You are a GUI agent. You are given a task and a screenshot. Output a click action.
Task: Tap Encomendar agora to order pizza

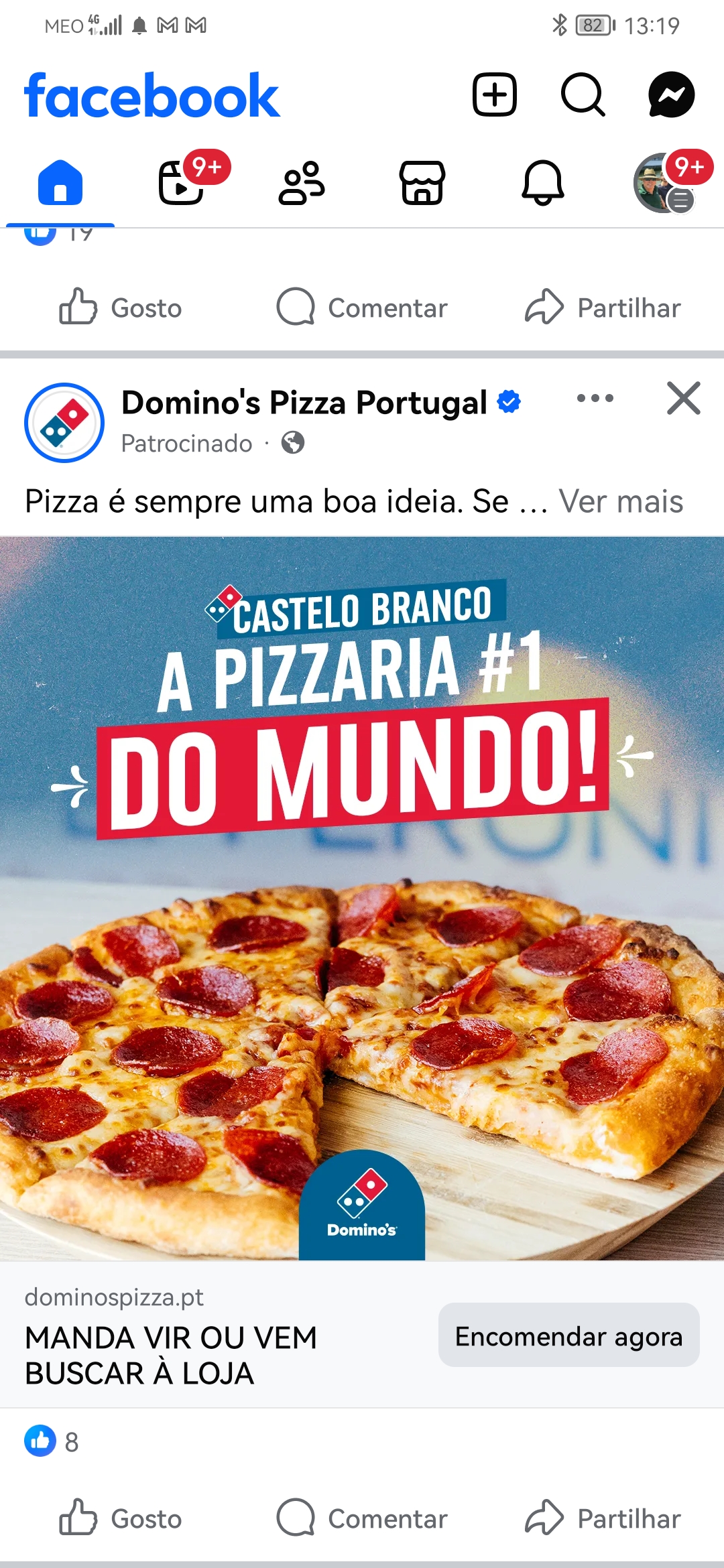click(568, 1335)
